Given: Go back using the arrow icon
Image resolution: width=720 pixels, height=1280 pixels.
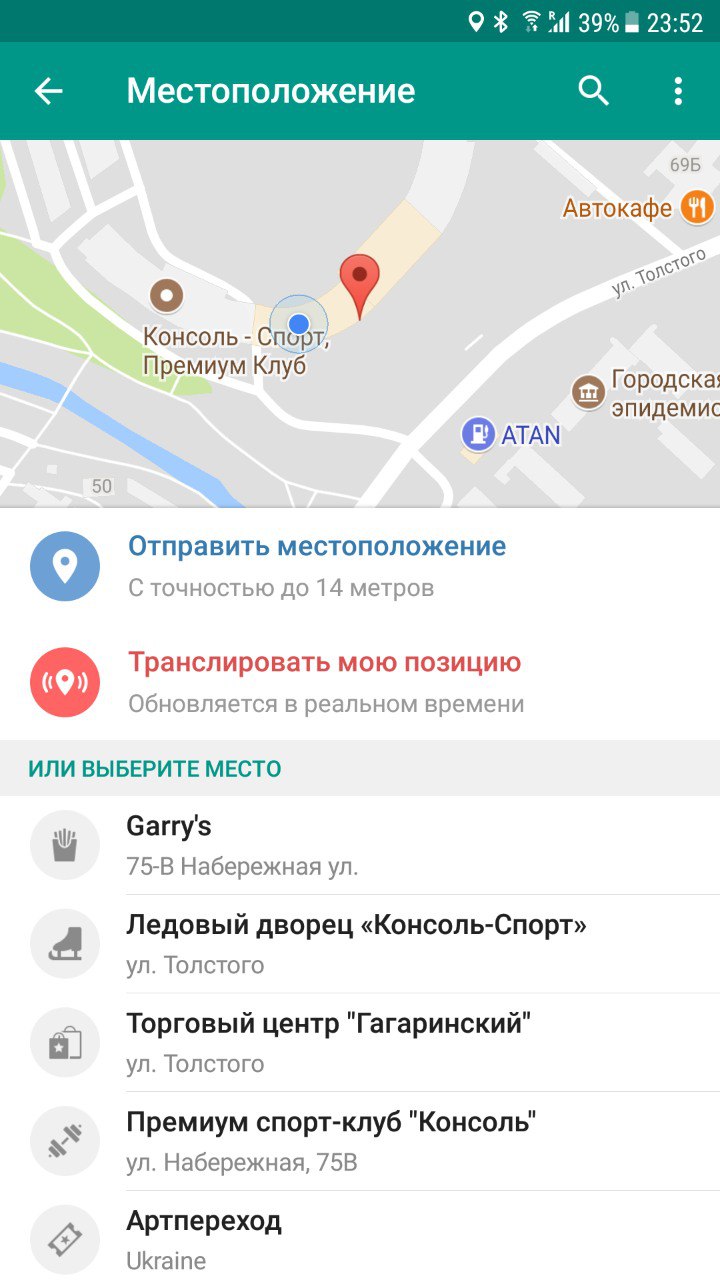Looking at the screenshot, I should tap(48, 91).
